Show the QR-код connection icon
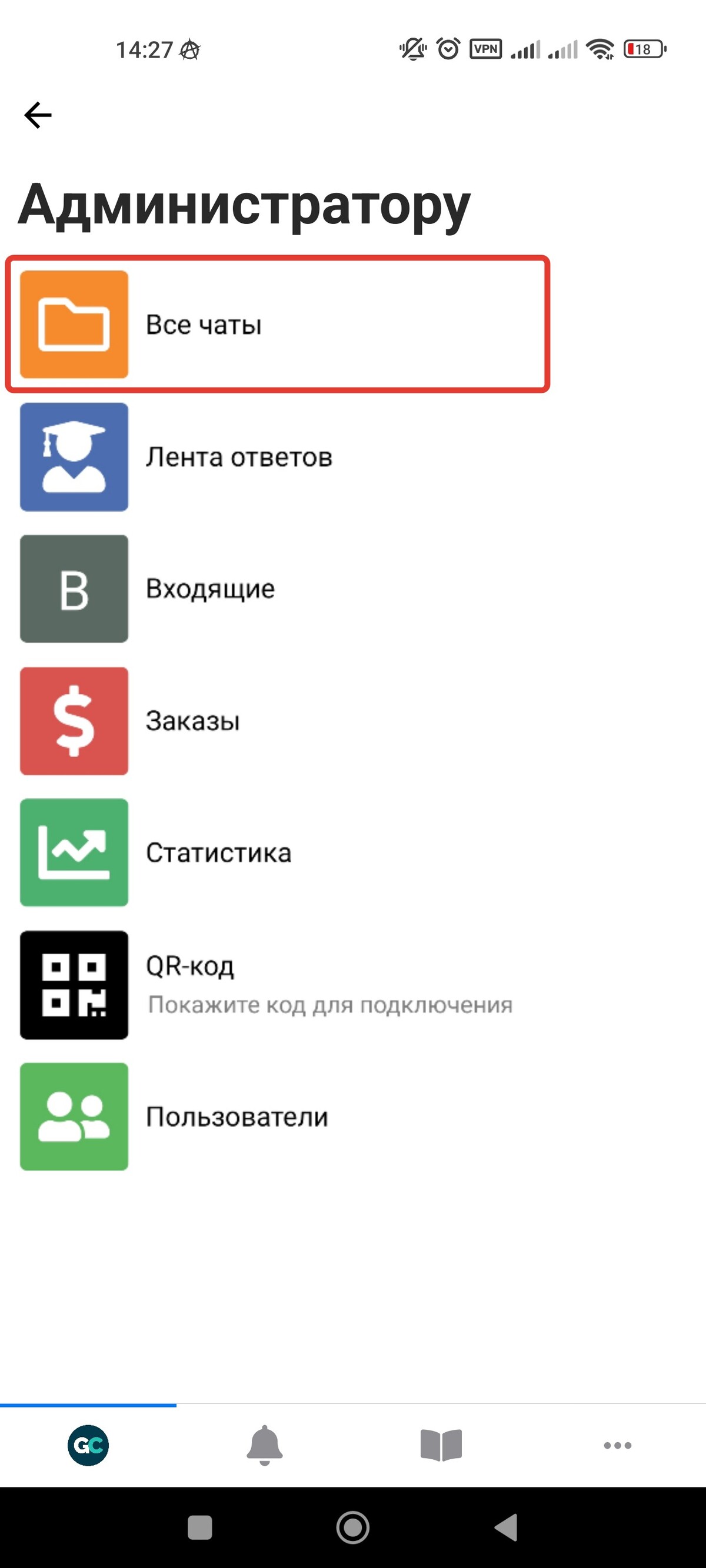 [x=73, y=984]
